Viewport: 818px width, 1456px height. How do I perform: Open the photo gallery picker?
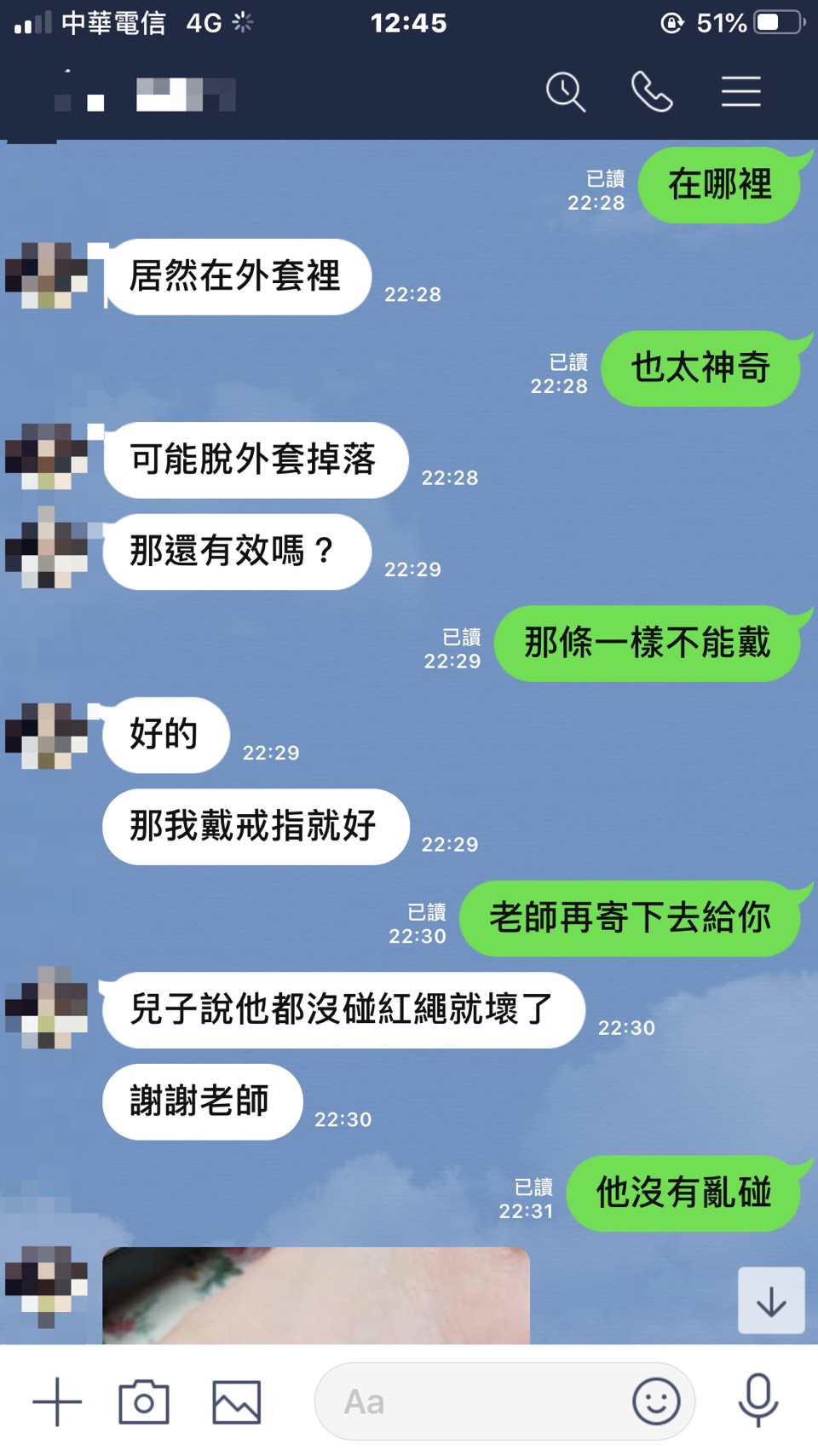pos(236,1401)
